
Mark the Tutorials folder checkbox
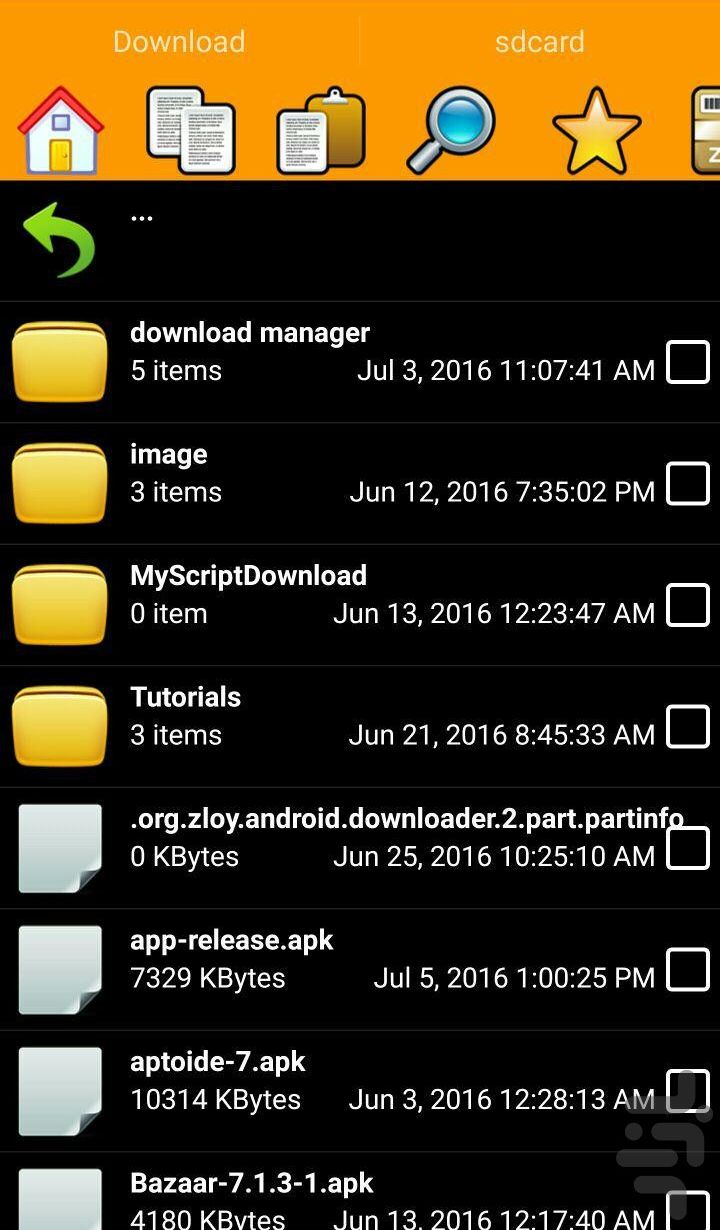coord(688,727)
